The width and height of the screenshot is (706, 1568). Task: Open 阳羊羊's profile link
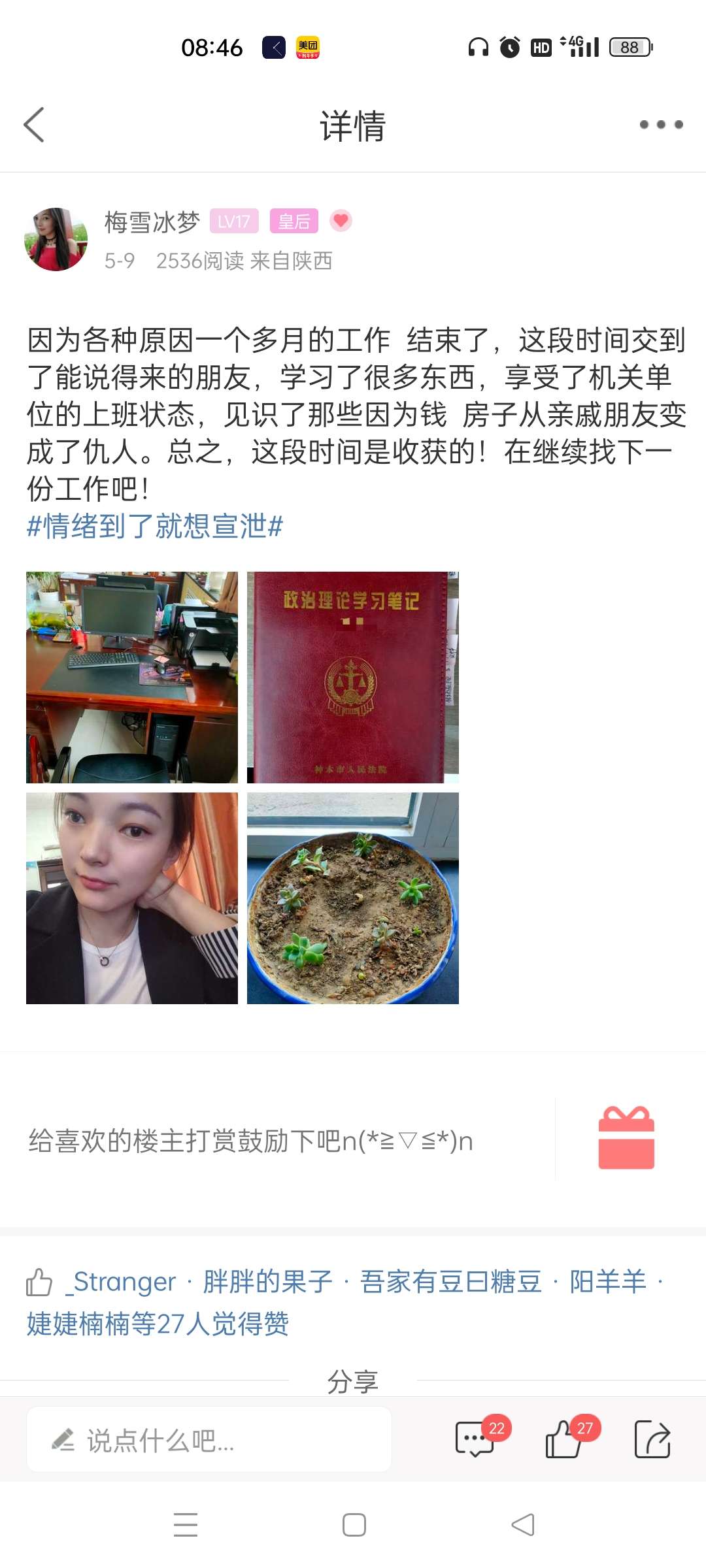click(607, 1282)
